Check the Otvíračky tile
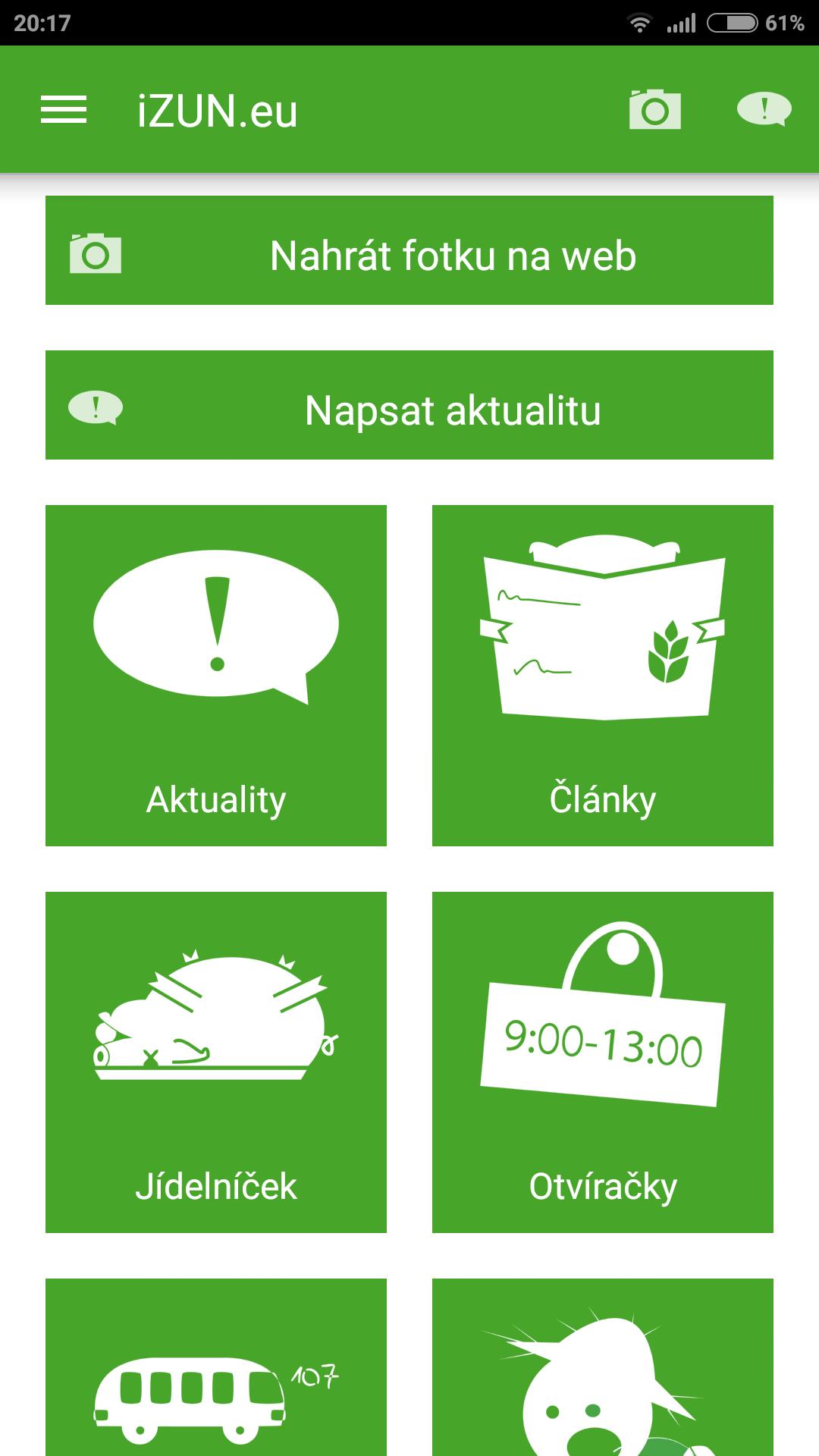This screenshot has height=1456, width=819. [603, 1062]
